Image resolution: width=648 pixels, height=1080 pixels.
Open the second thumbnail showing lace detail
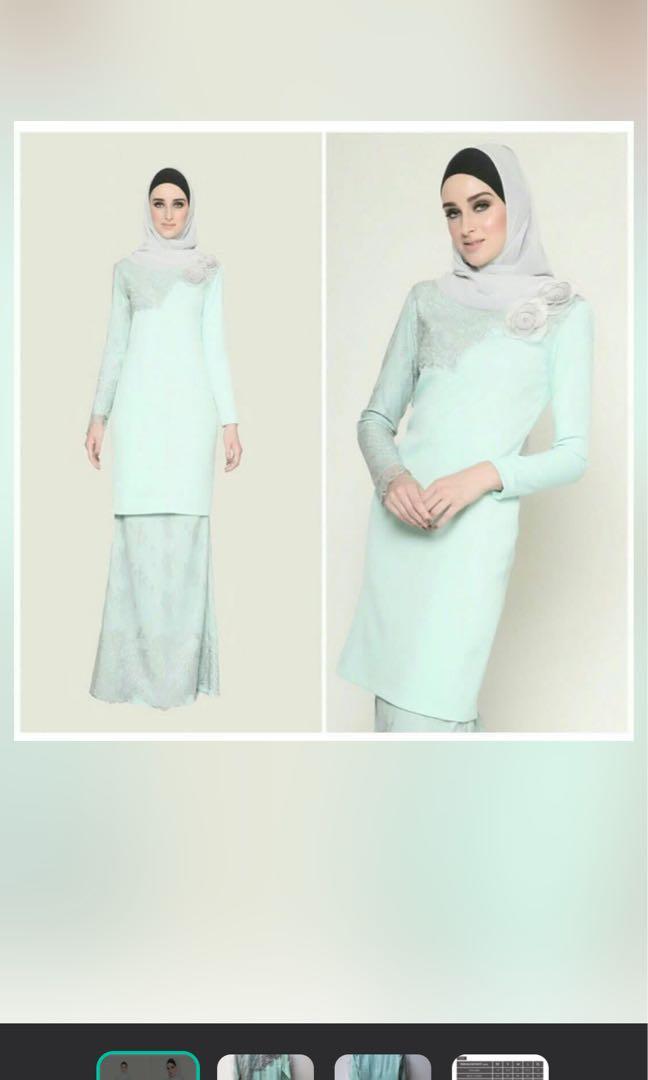pos(265,1067)
